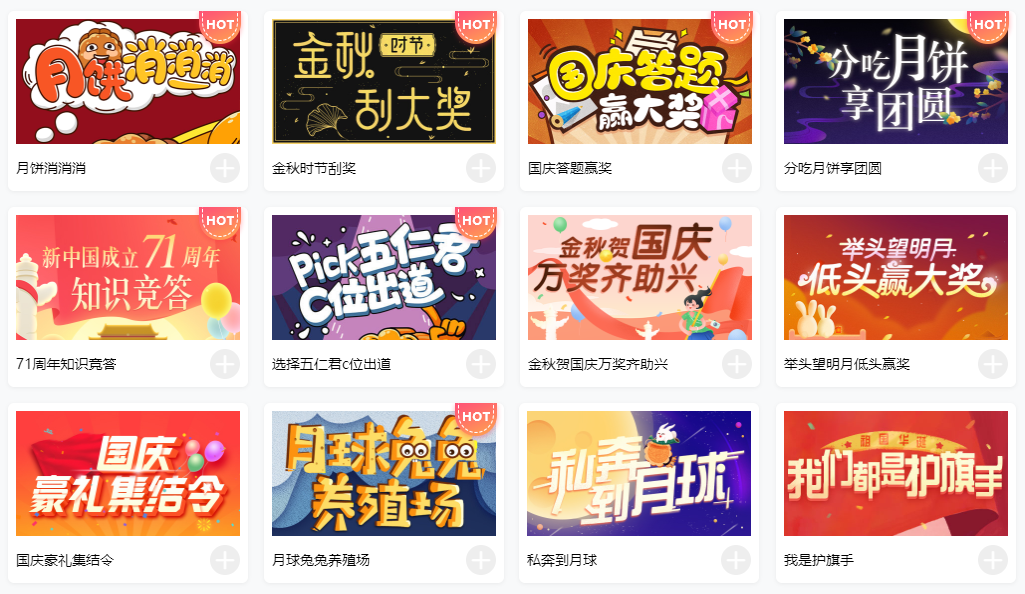The width and height of the screenshot is (1025, 594).
Task: Add 举头望明月低头赢奖 using its plus icon
Action: [x=993, y=364]
